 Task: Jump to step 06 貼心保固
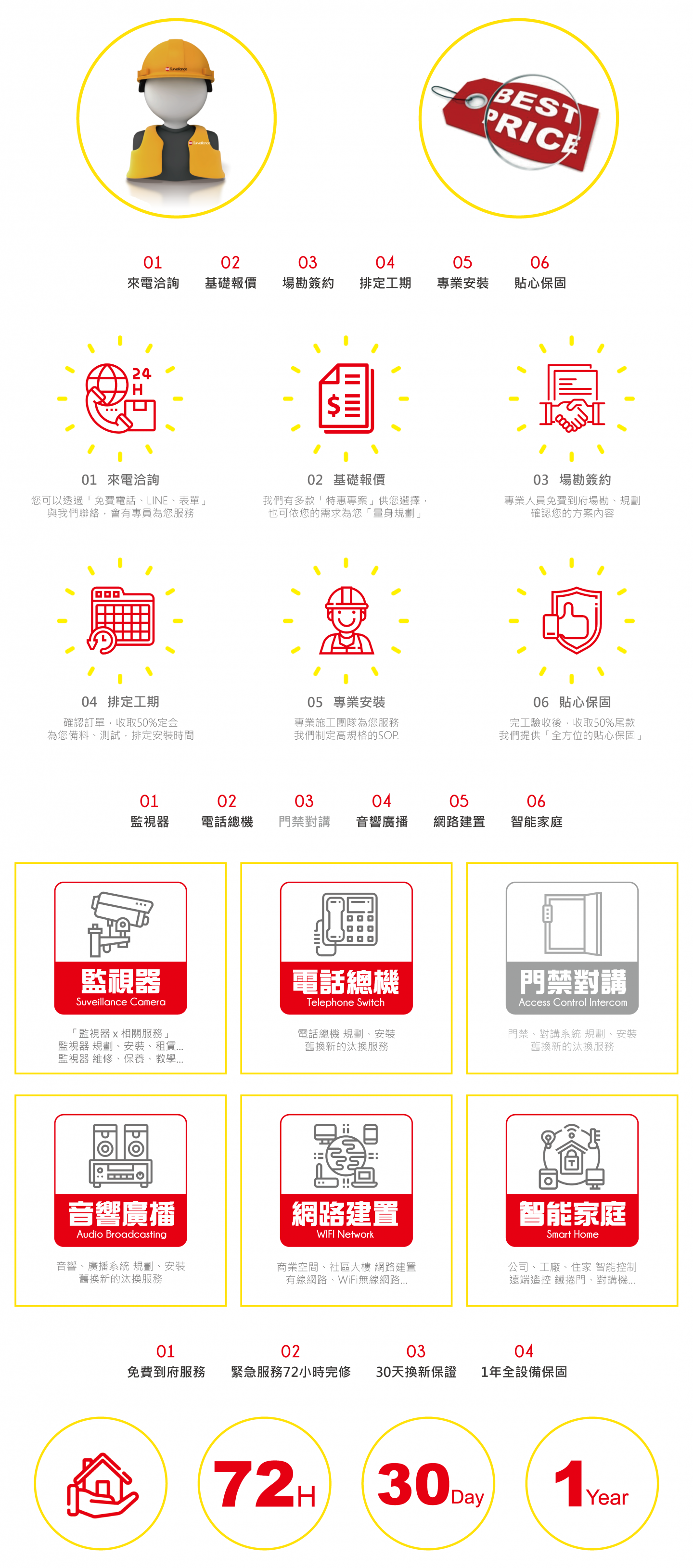(539, 273)
